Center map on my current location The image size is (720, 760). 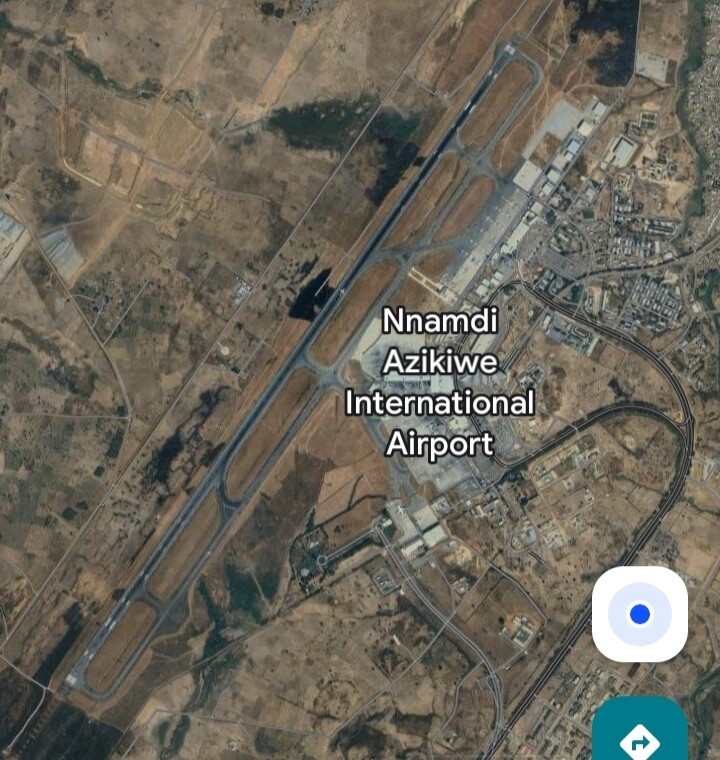pyautogui.click(x=640, y=614)
